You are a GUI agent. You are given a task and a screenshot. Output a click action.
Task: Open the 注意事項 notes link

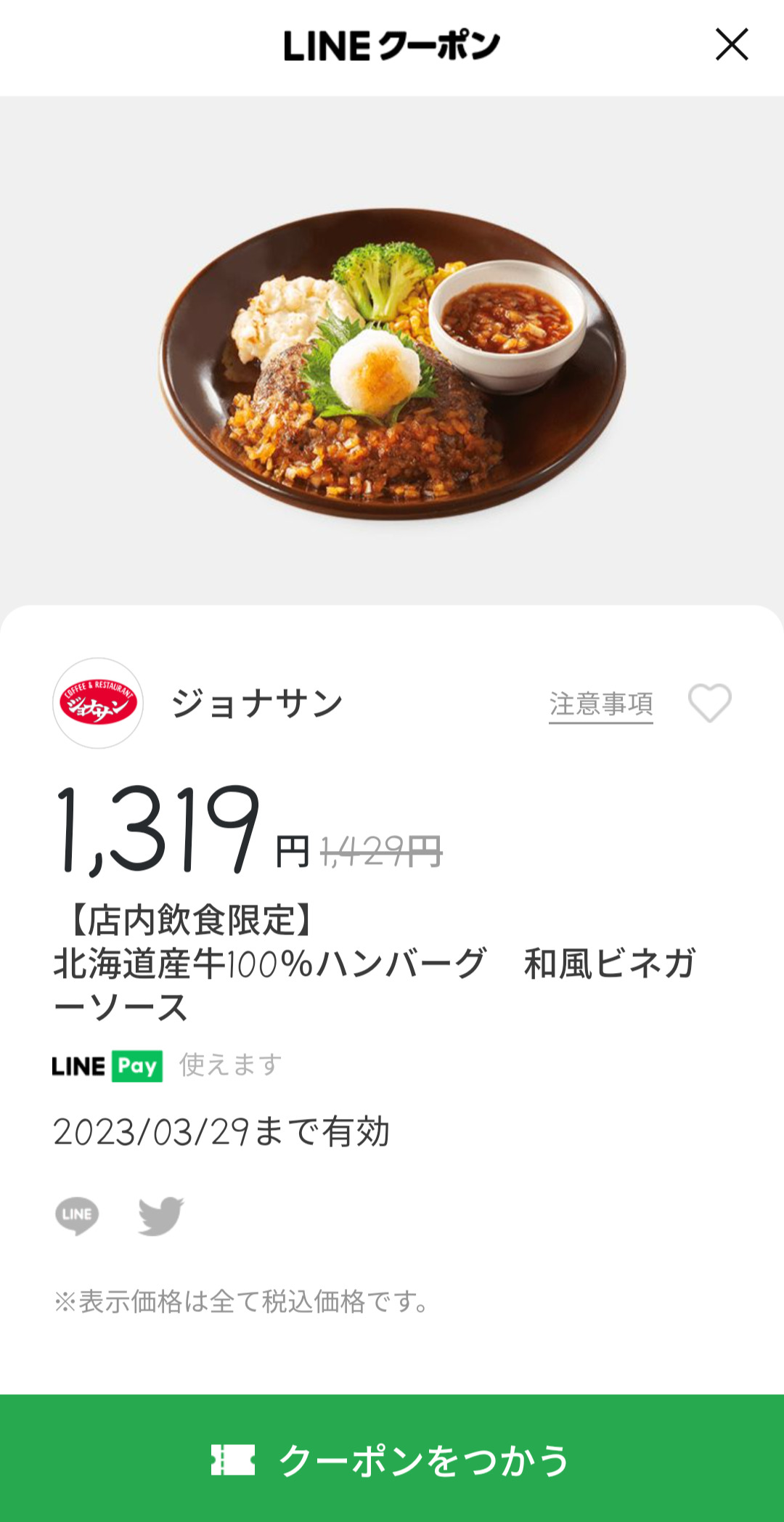pos(601,704)
